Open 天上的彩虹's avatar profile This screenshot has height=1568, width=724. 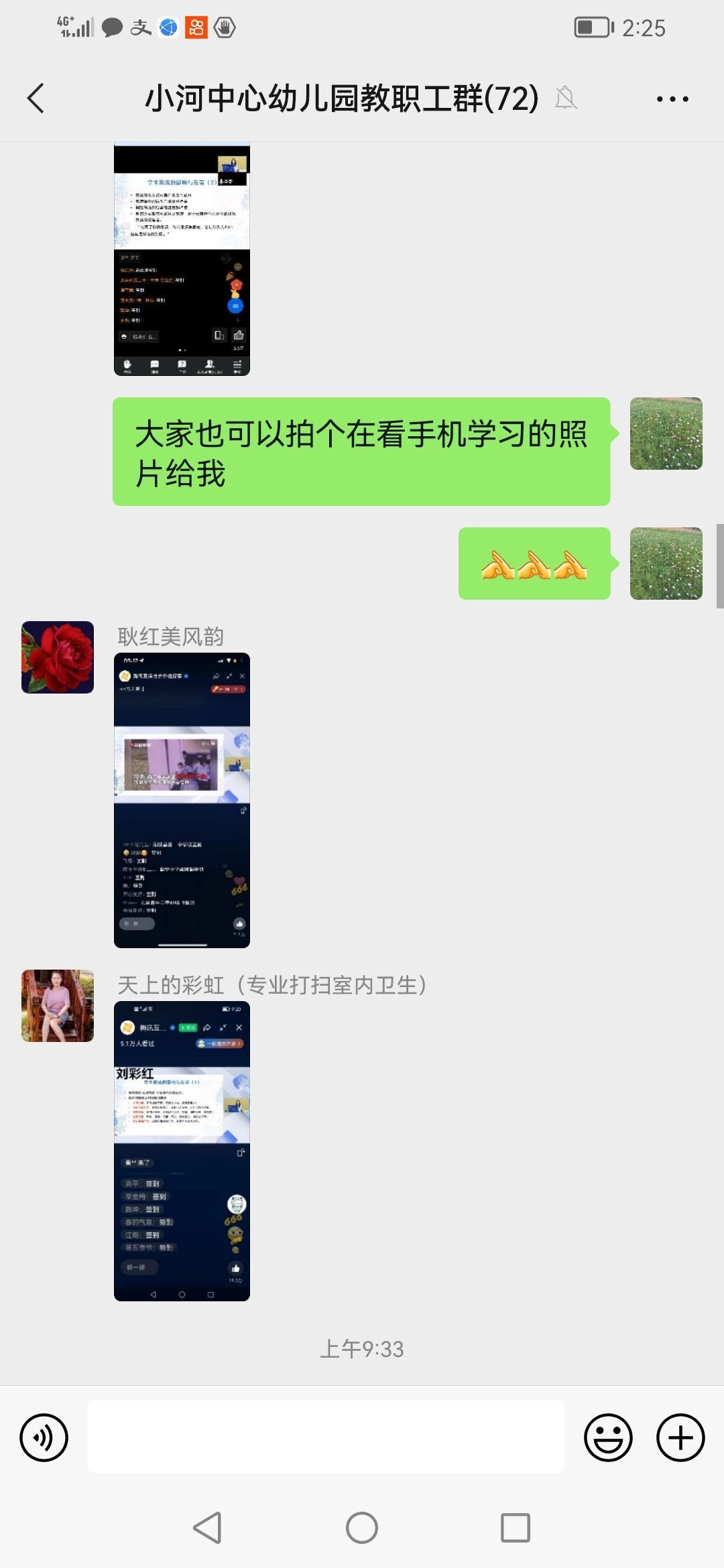coord(58,1006)
